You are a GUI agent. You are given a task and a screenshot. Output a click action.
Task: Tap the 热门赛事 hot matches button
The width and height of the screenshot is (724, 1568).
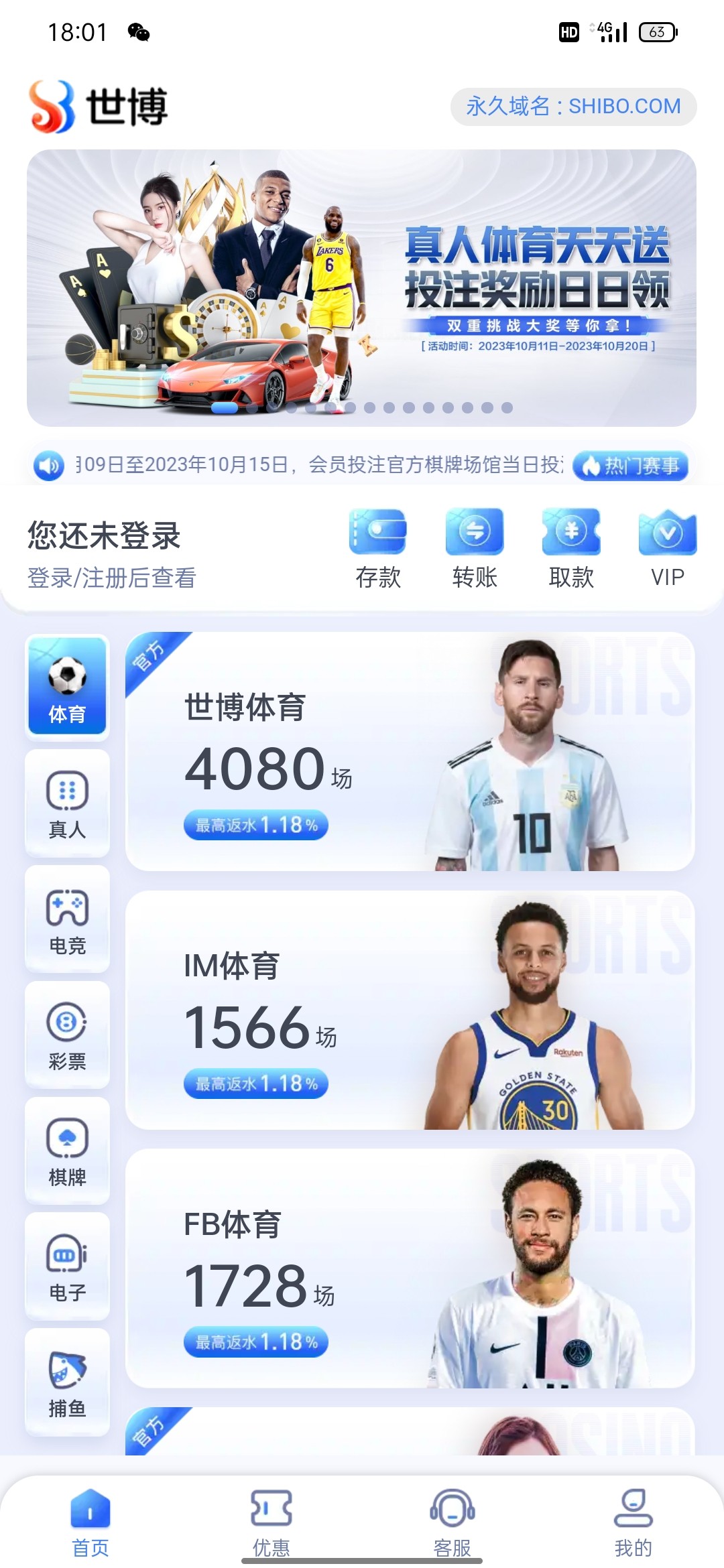point(631,465)
